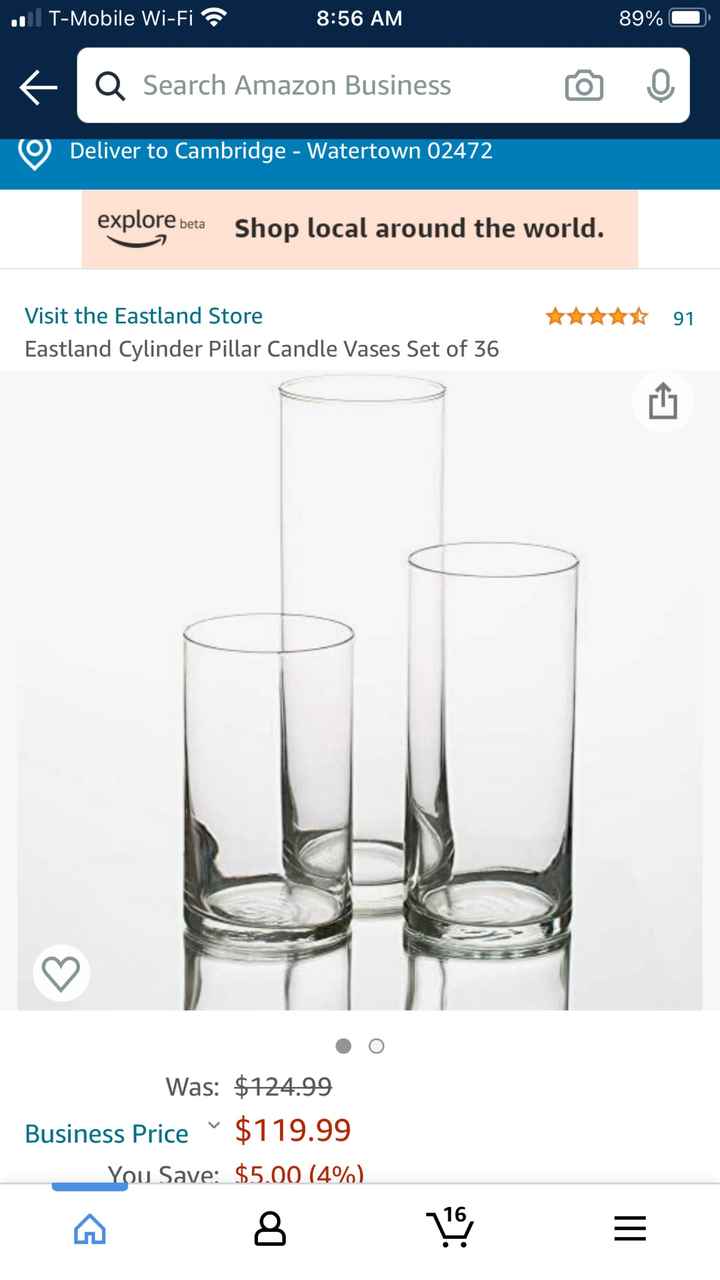The height and width of the screenshot is (1280, 720).
Task: Open your account profile icon
Action: [269, 1228]
